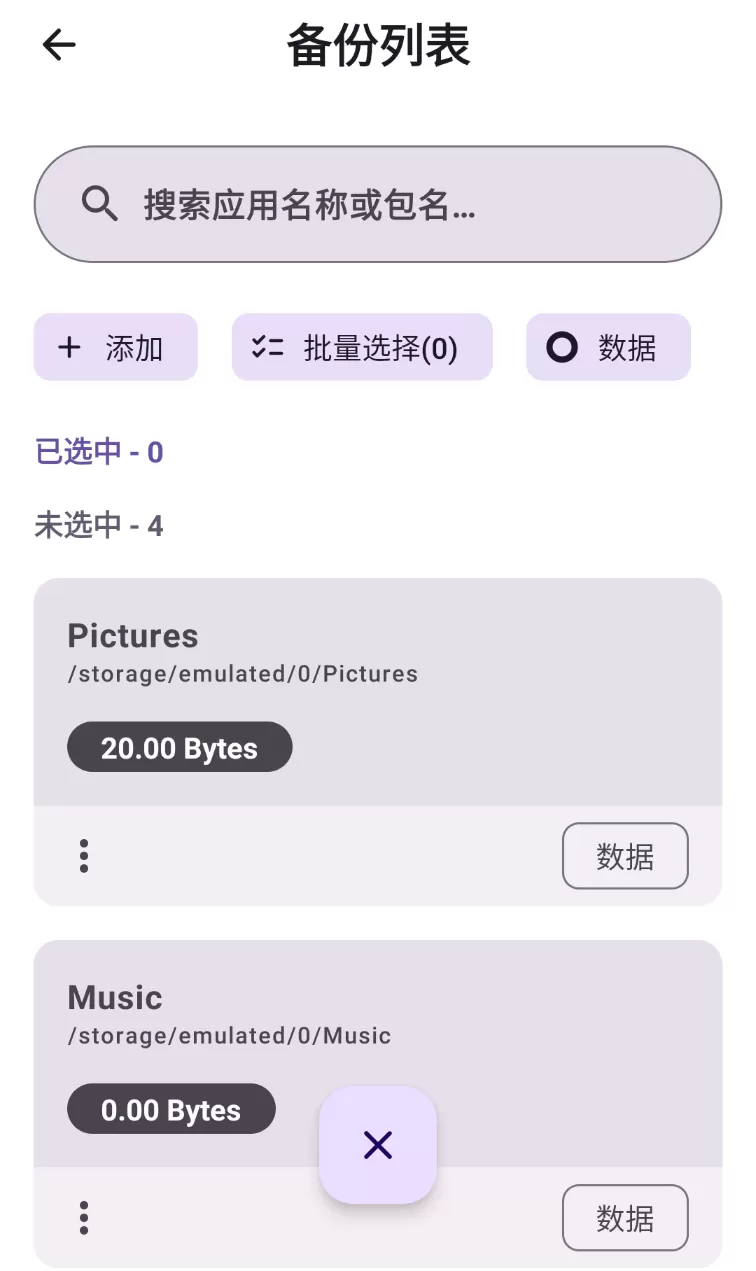Open the three-dot menu on the Pictures card
Image resolution: width=756 pixels, height=1271 pixels.
click(x=84, y=856)
